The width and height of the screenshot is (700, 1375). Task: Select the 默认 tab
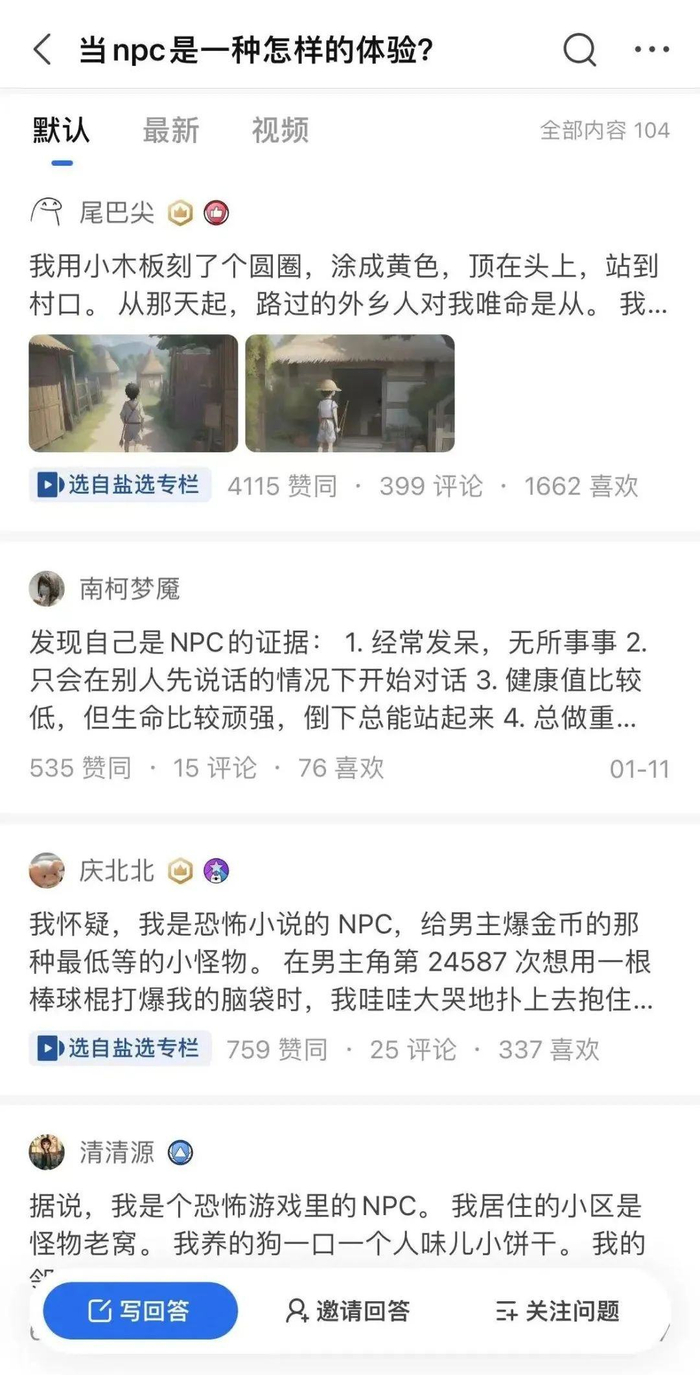[61, 130]
